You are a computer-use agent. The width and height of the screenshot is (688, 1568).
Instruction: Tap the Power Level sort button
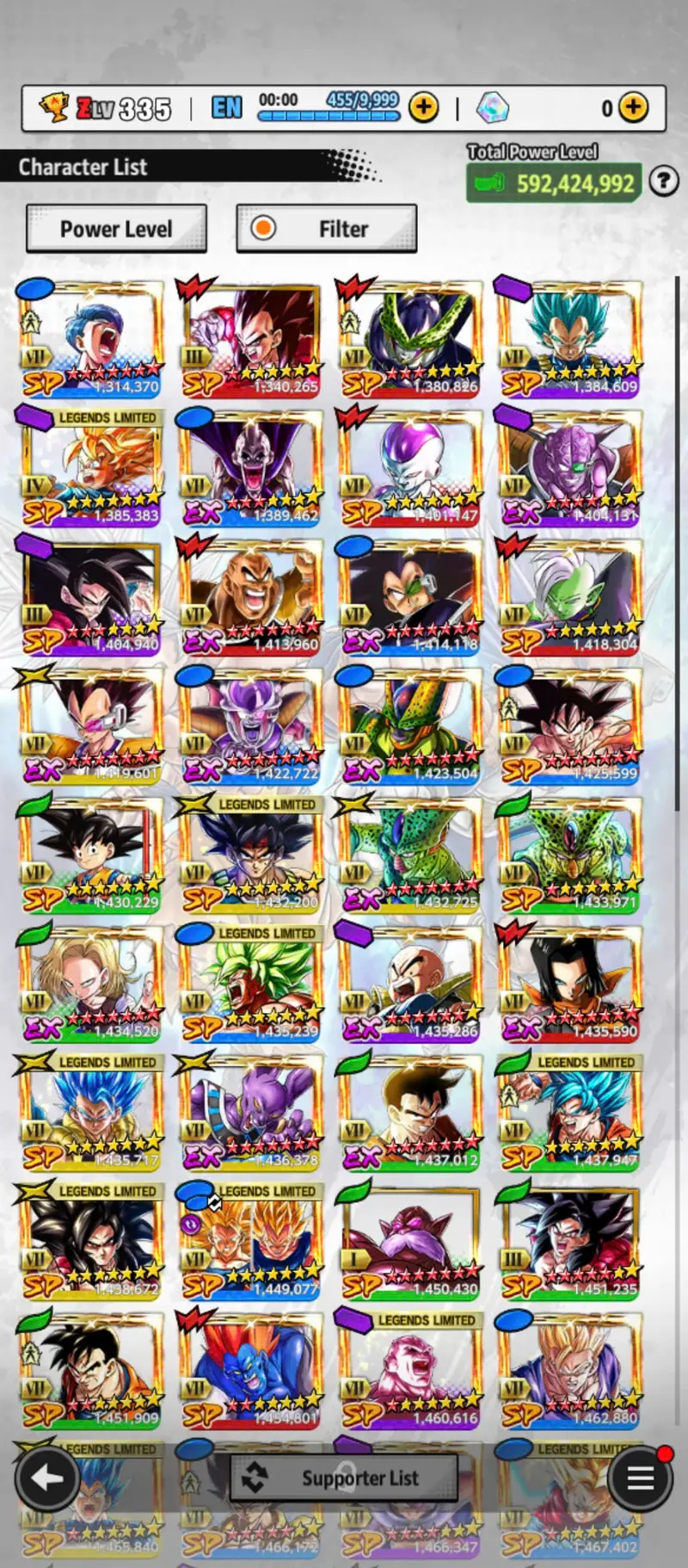click(116, 229)
